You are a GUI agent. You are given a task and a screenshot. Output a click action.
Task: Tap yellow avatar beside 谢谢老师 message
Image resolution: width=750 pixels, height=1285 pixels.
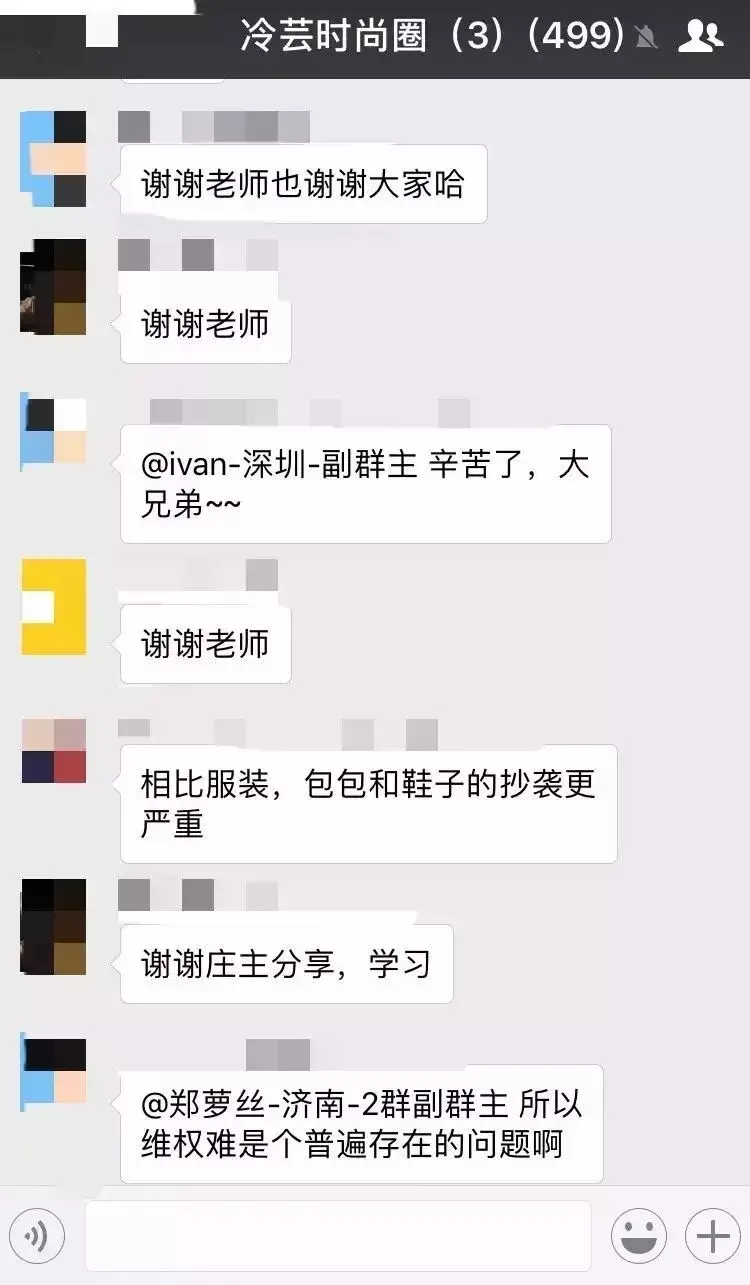(53, 606)
